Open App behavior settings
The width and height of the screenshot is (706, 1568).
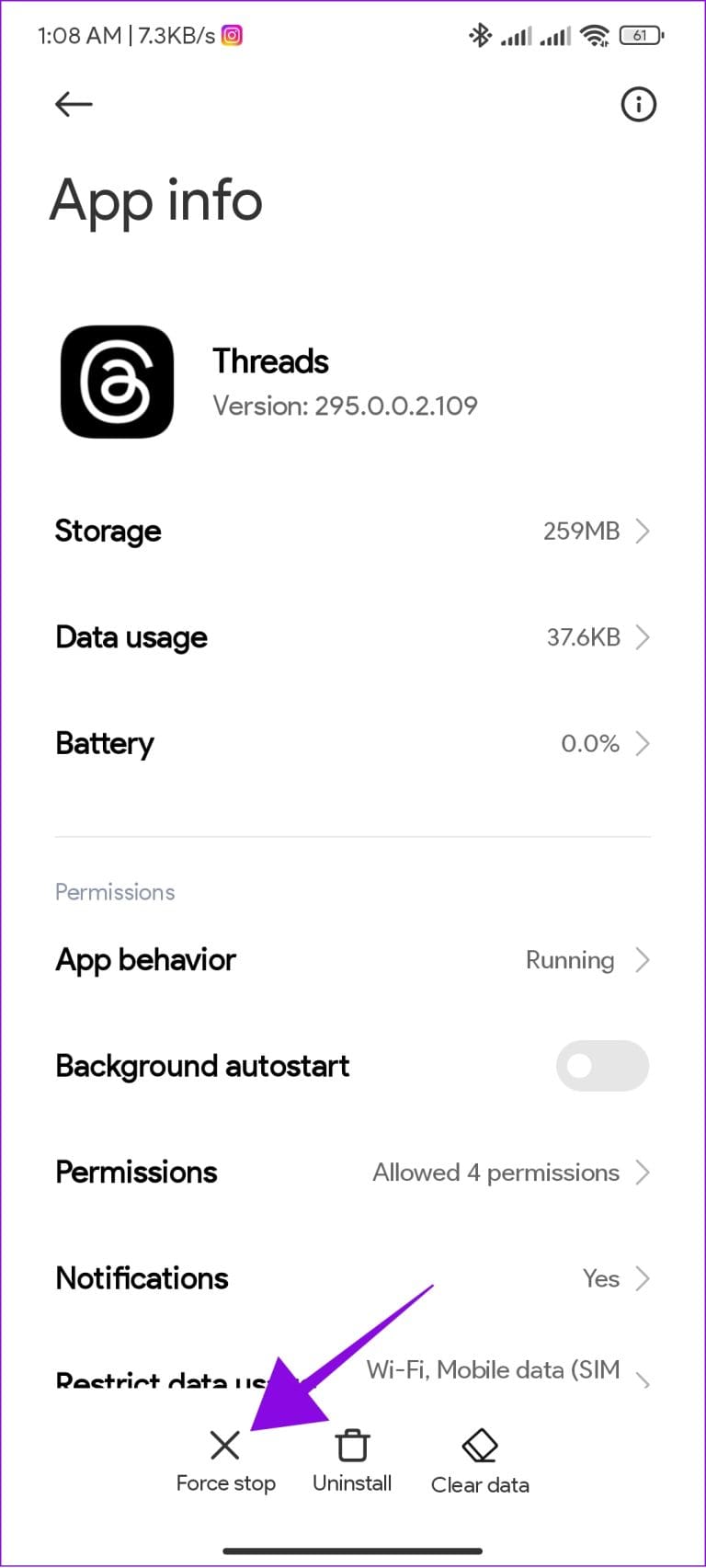click(x=353, y=960)
